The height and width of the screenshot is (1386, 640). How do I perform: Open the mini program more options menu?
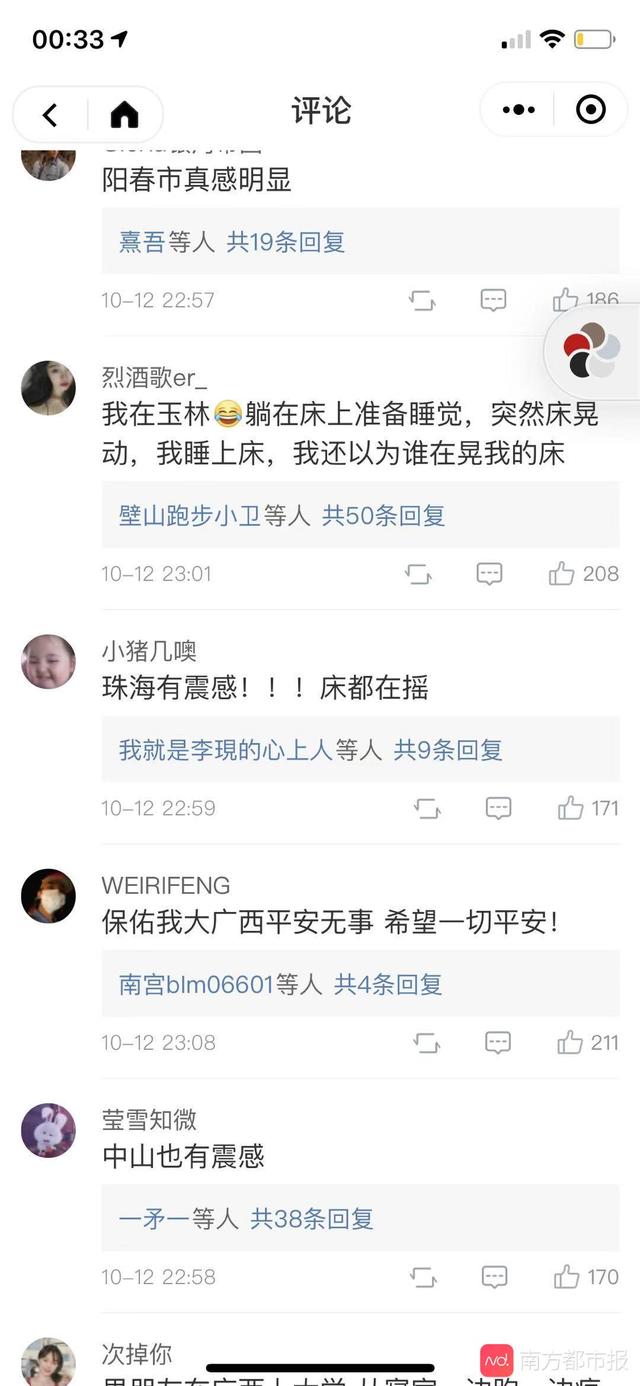pos(518,110)
